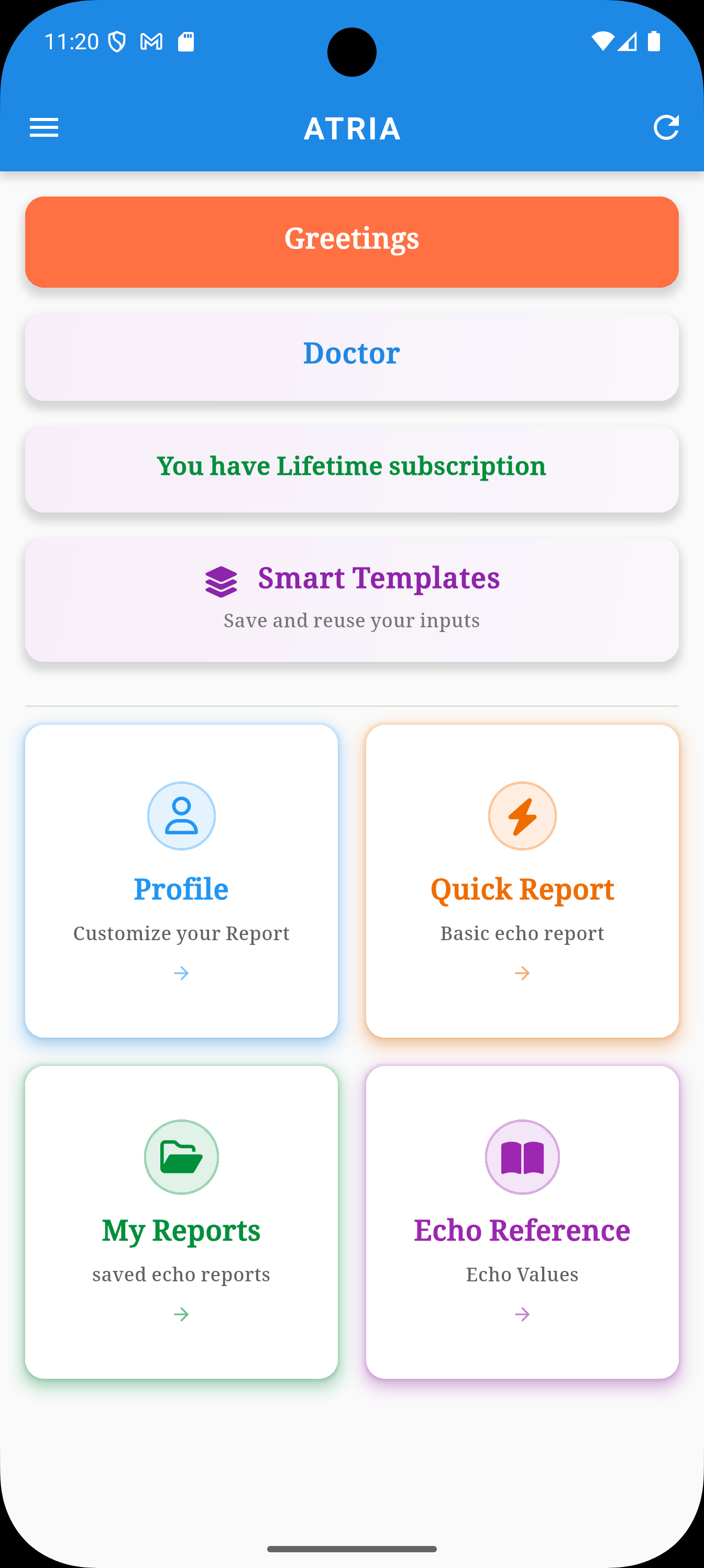The width and height of the screenshot is (704, 1568).
Task: Open Smart Templates card
Action: pyautogui.click(x=351, y=600)
